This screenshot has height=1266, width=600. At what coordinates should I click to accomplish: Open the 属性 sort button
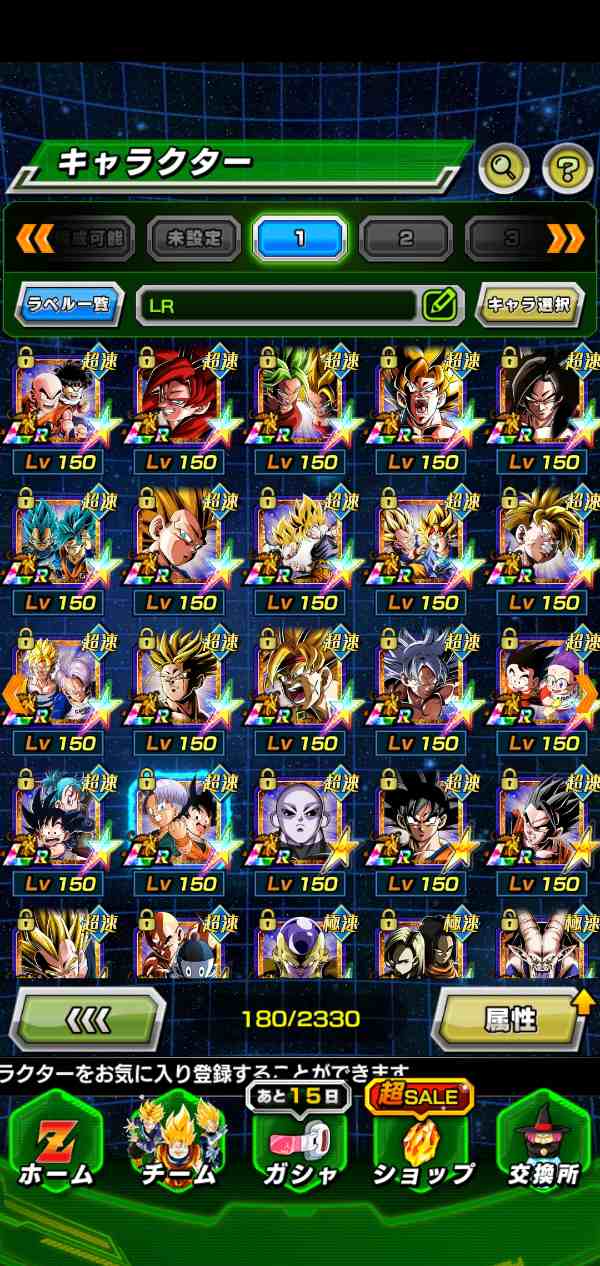510,1020
